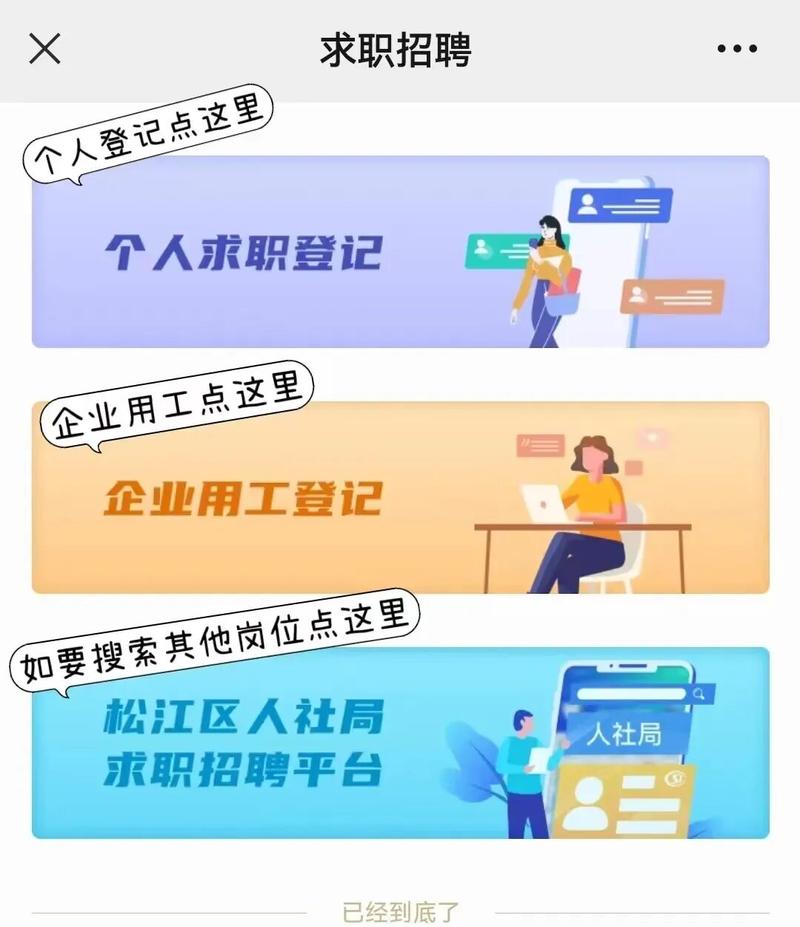This screenshot has height=927, width=800.
Task: Click the person avatar on the yellow card
Action: (x=586, y=803)
